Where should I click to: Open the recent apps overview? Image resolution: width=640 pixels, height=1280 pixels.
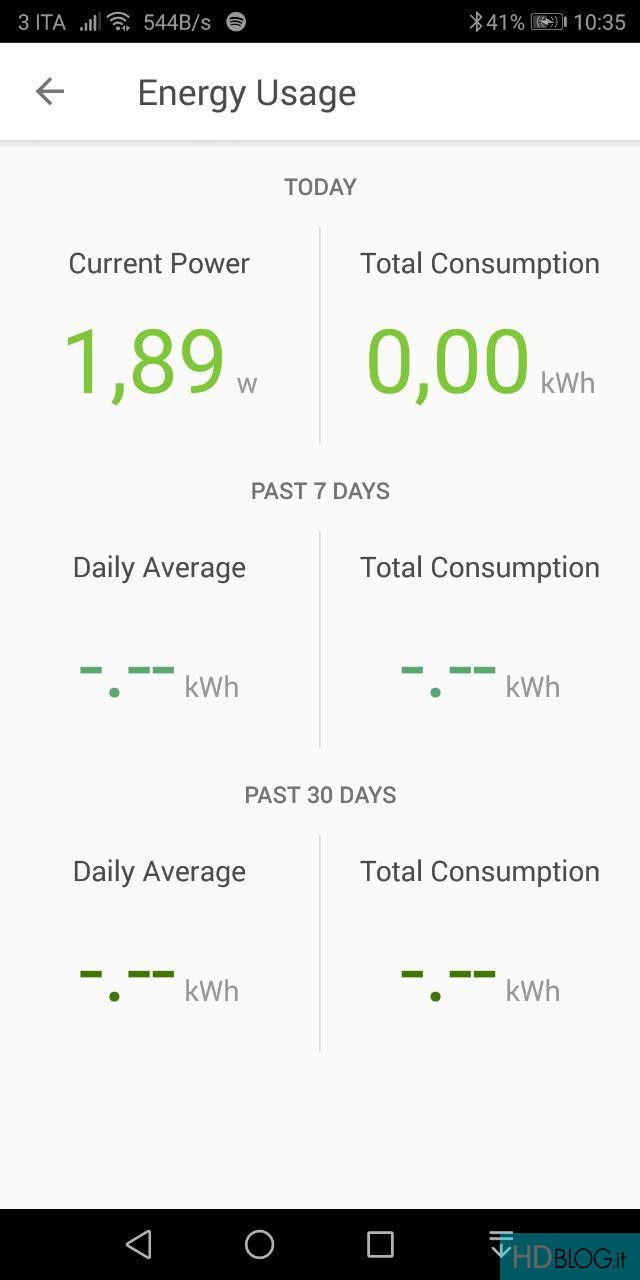tap(380, 1243)
